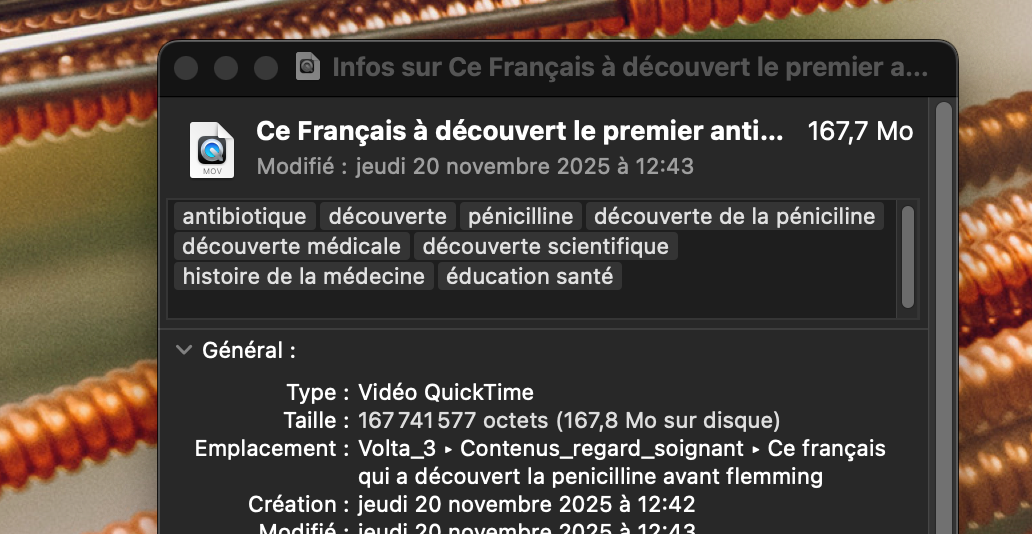Click the tags field scrollbar
Viewport: 1032px width, 534px height.
coord(907,257)
